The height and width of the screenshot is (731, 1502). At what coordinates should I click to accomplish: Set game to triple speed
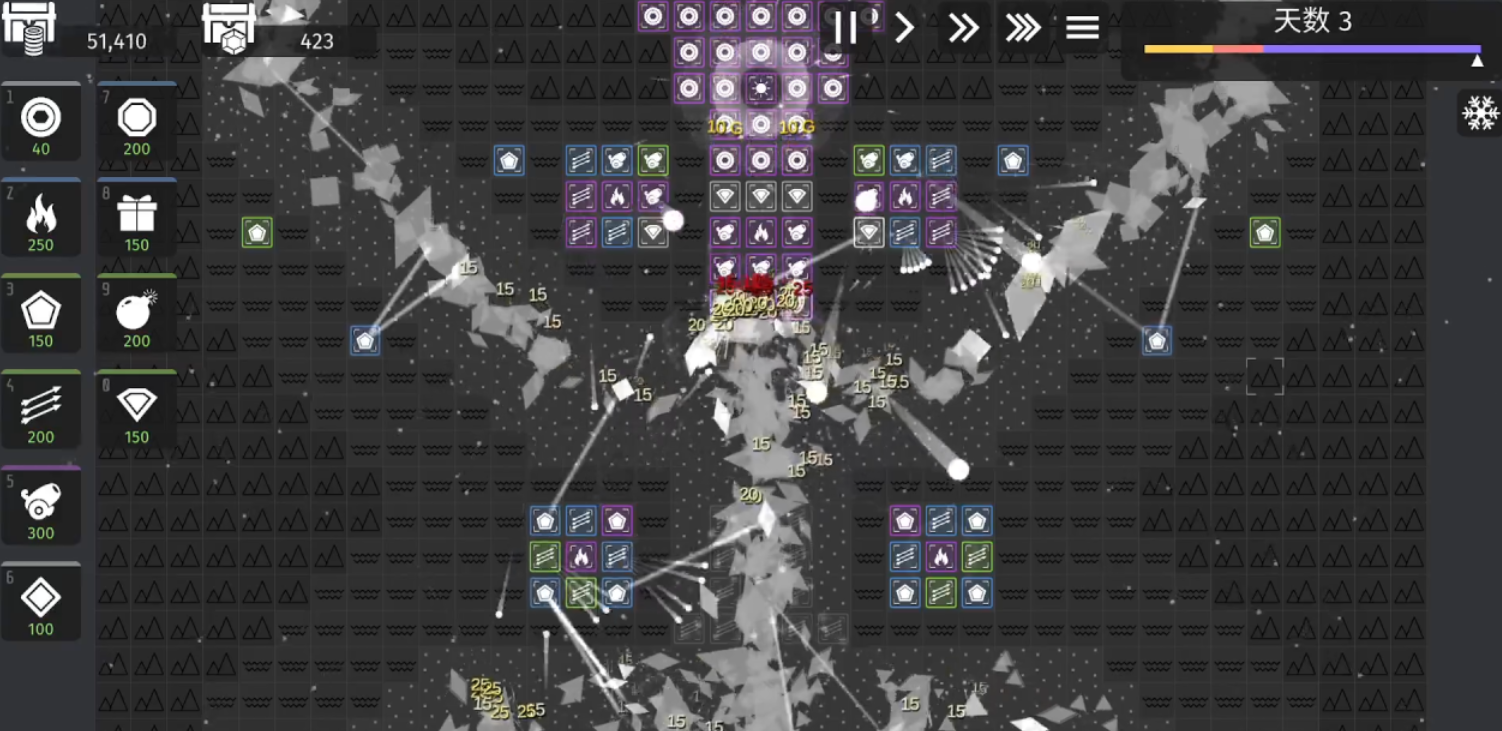1022,28
